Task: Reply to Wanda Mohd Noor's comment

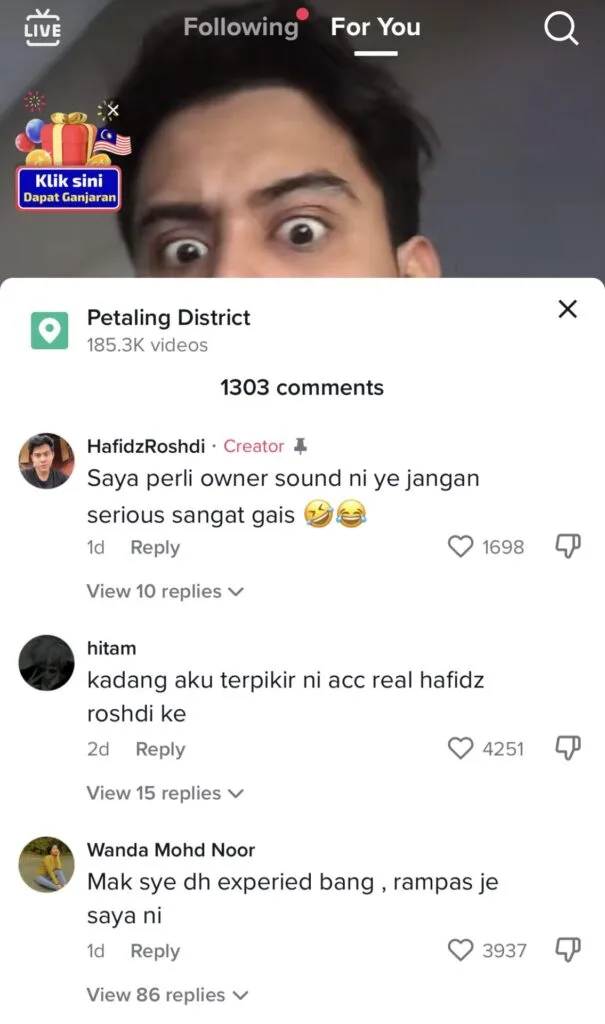Action: 155,951
